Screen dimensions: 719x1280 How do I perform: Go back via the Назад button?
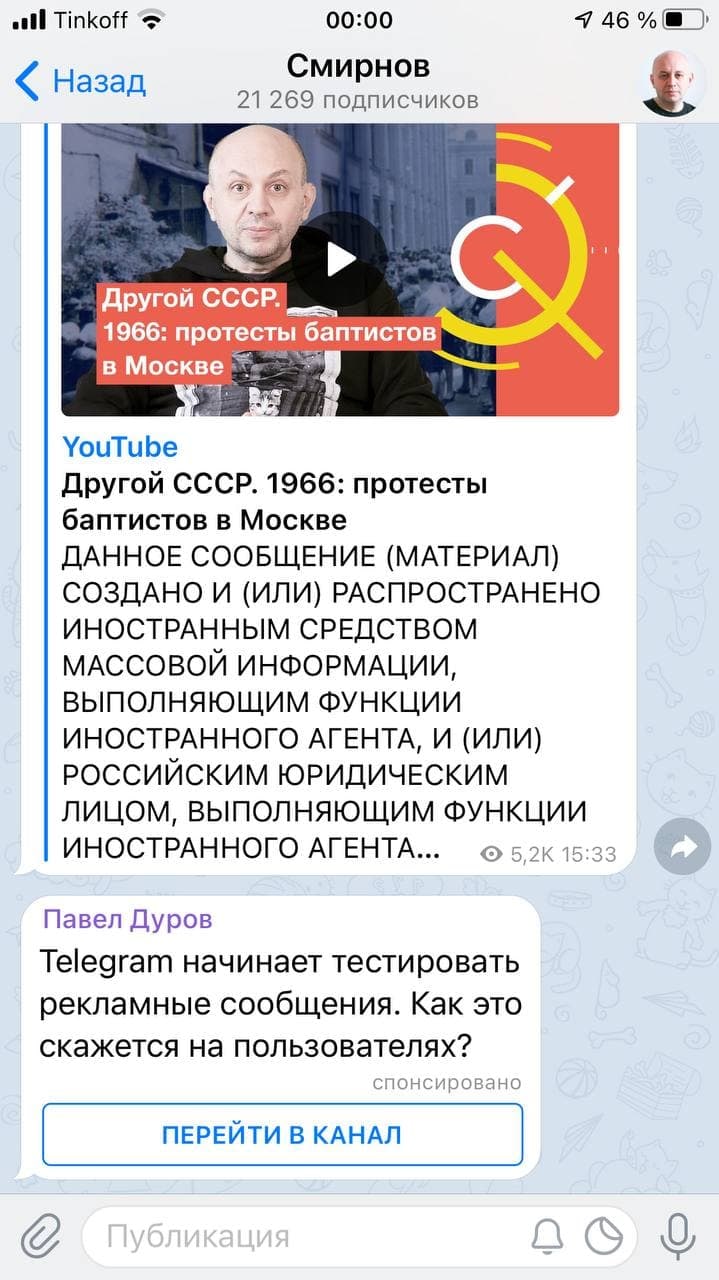coord(80,81)
